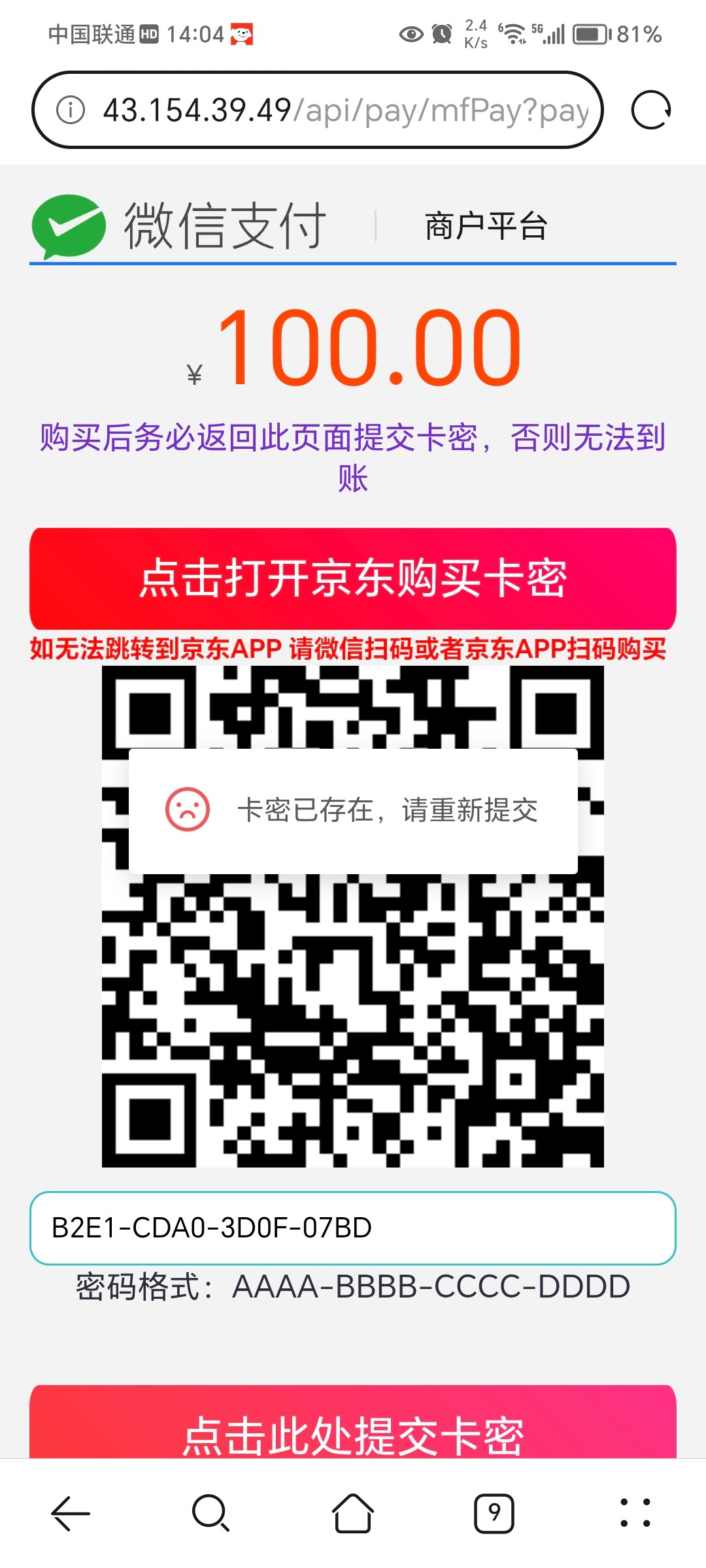The height and width of the screenshot is (1568, 706).
Task: Reload the page using the refresh icon
Action: pos(652,109)
